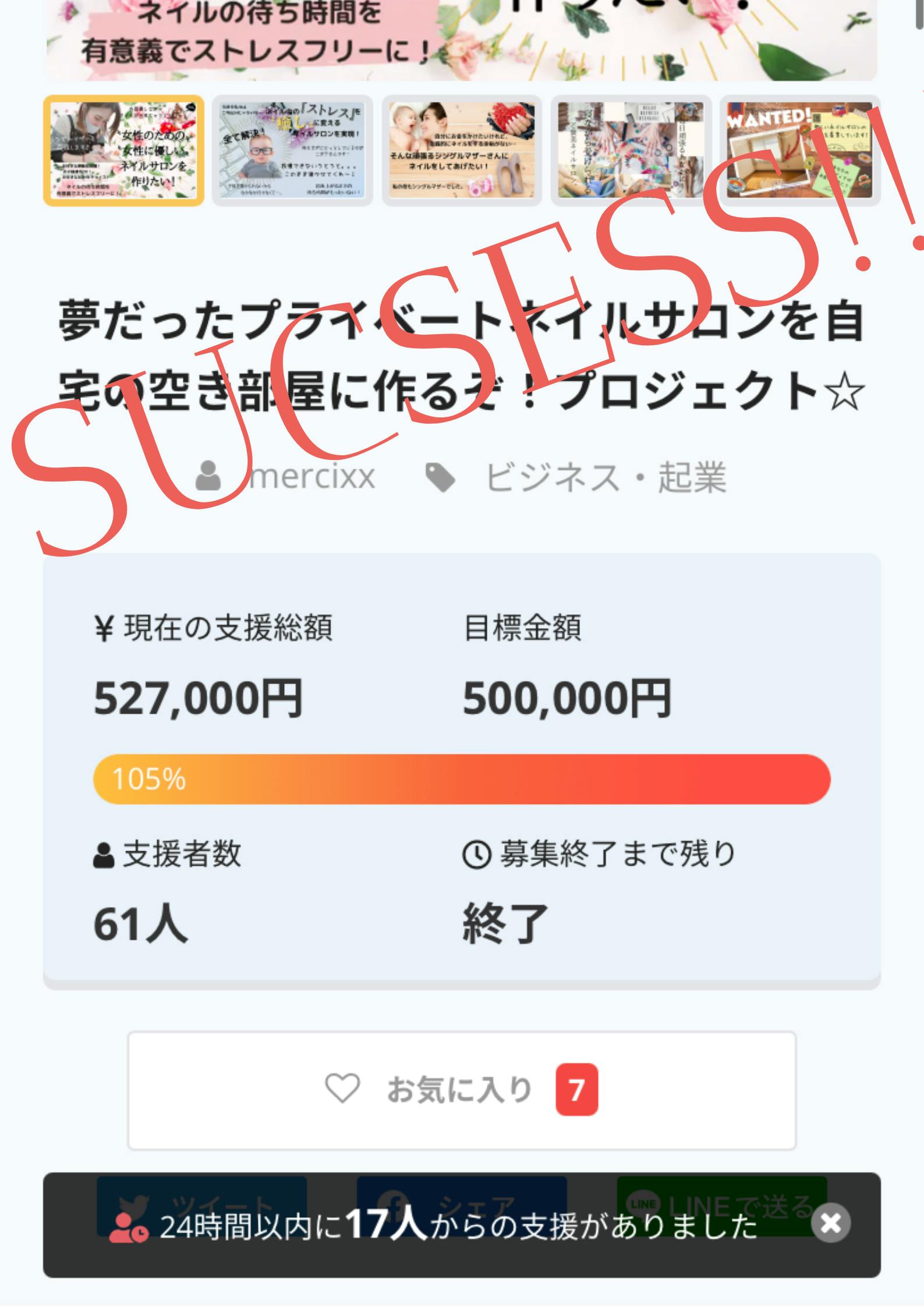924x1307 pixels.
Task: Open project owner mercixx's profile
Action: coord(311,477)
